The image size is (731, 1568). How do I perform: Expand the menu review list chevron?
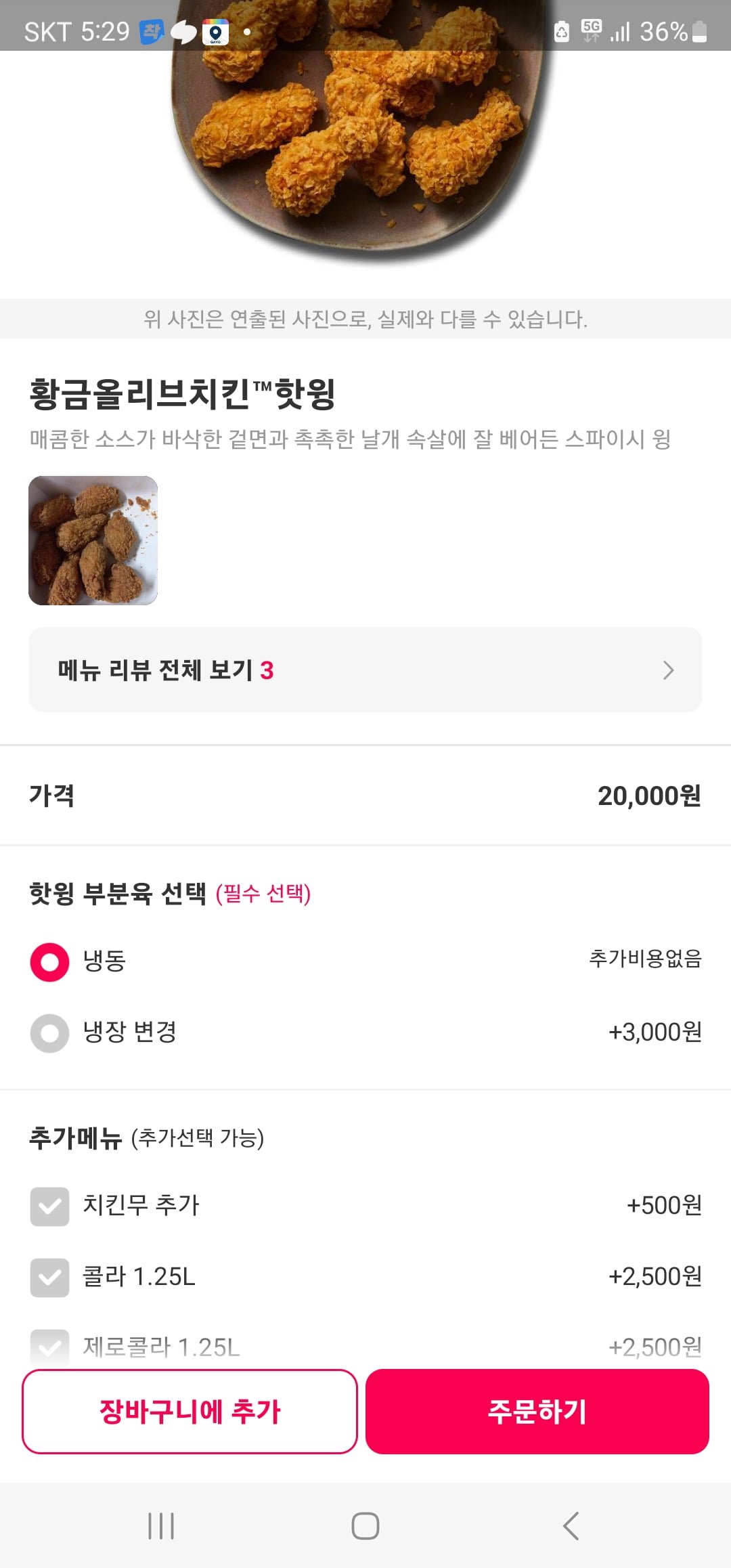669,670
